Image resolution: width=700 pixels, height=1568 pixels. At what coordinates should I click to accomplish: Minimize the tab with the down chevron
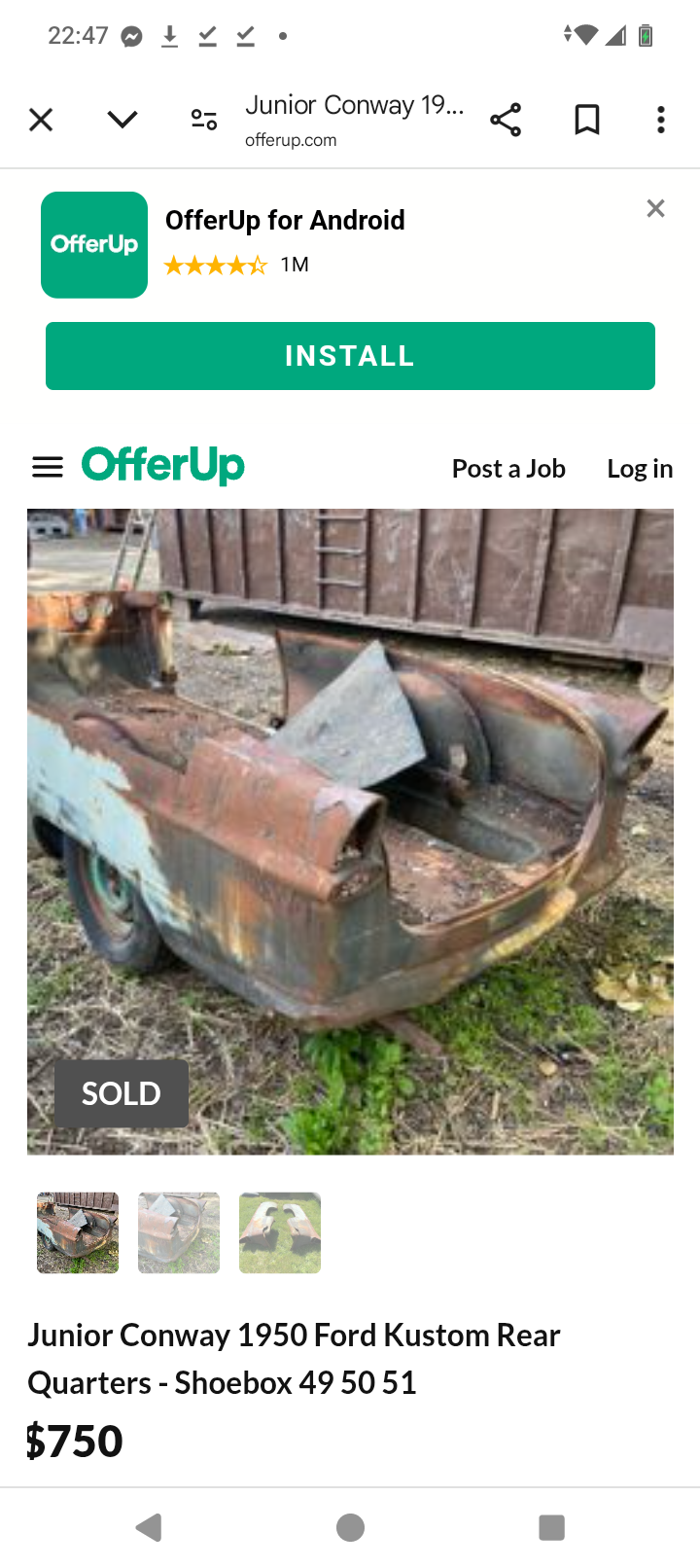pyautogui.click(x=122, y=120)
